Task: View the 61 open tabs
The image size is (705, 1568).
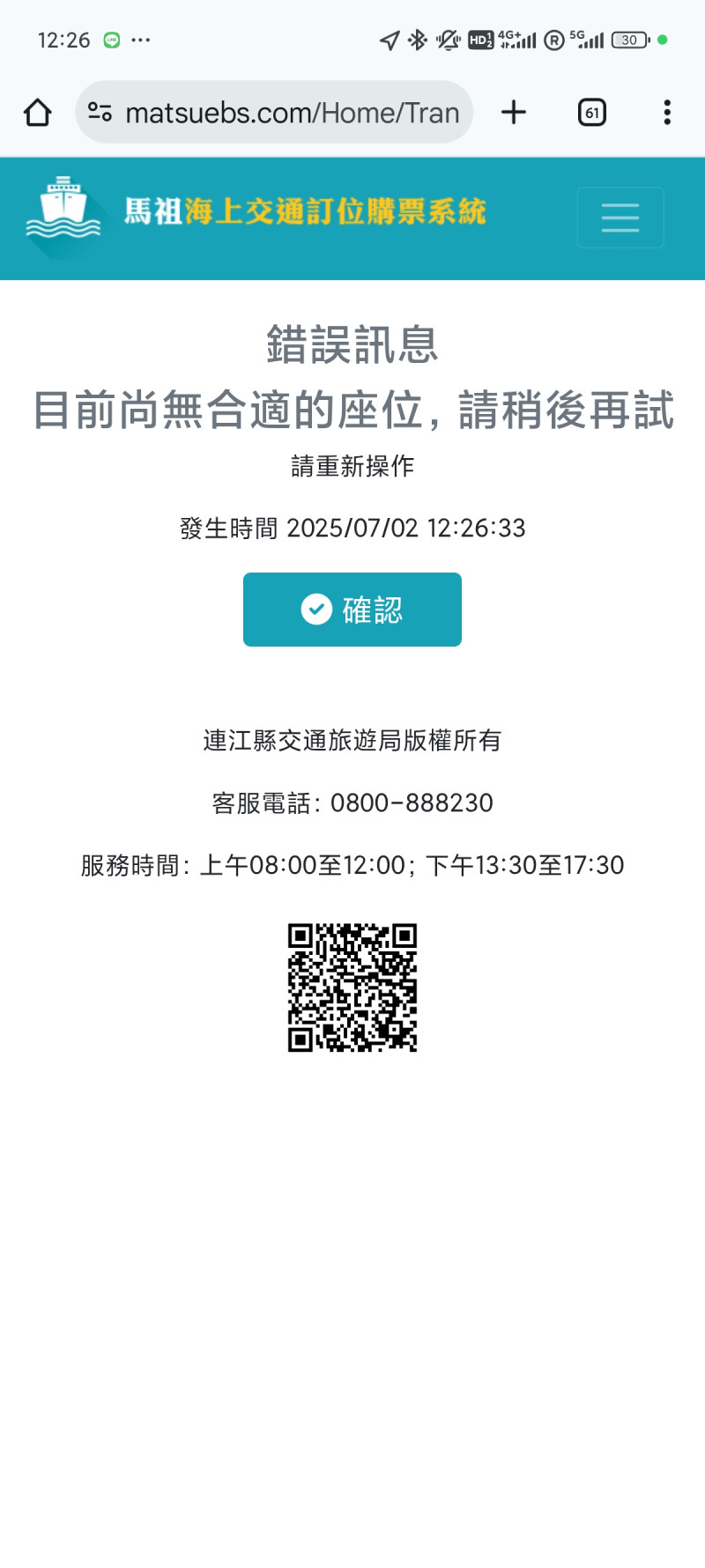Action: coord(592,113)
